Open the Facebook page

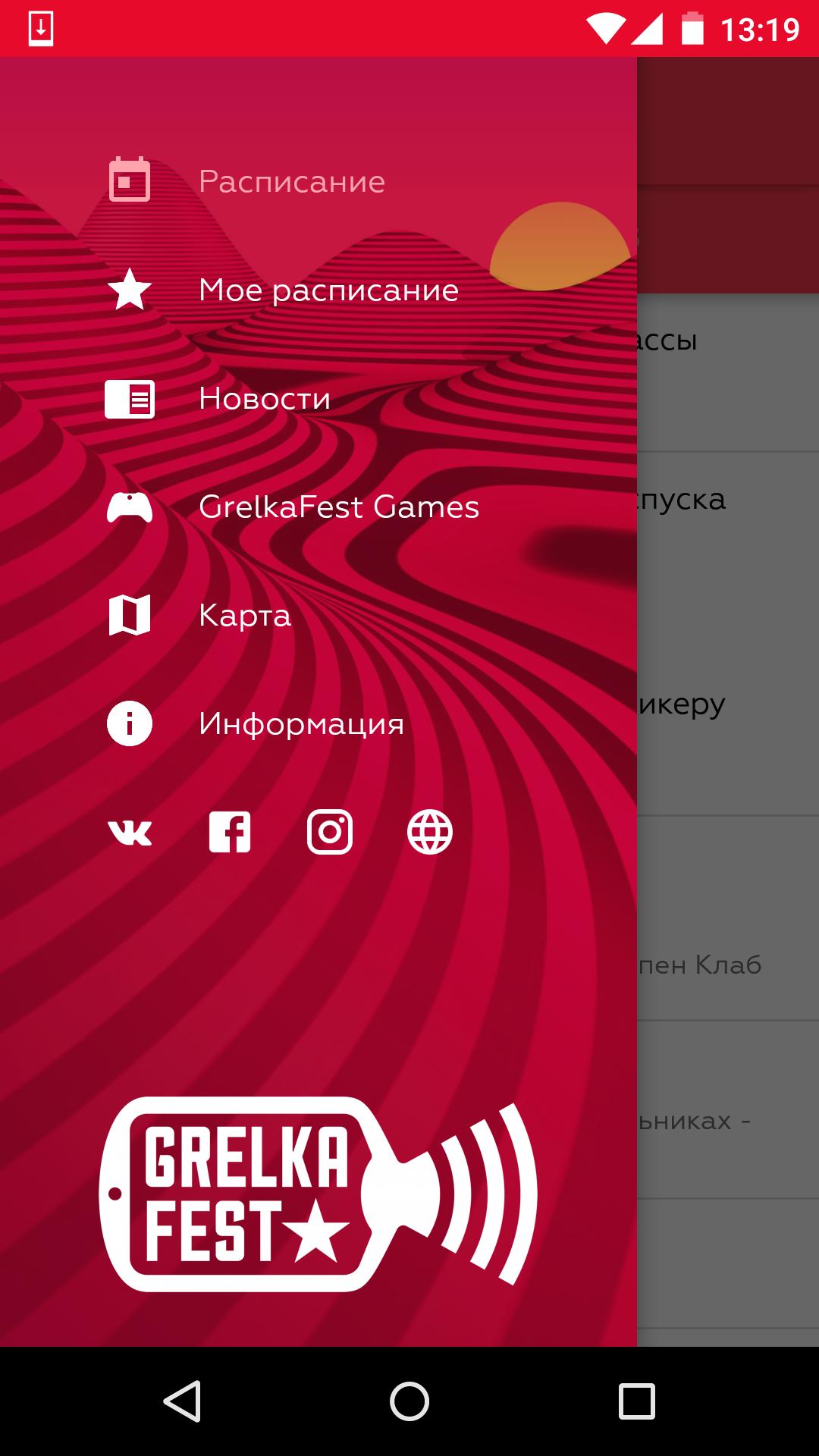pos(230,833)
